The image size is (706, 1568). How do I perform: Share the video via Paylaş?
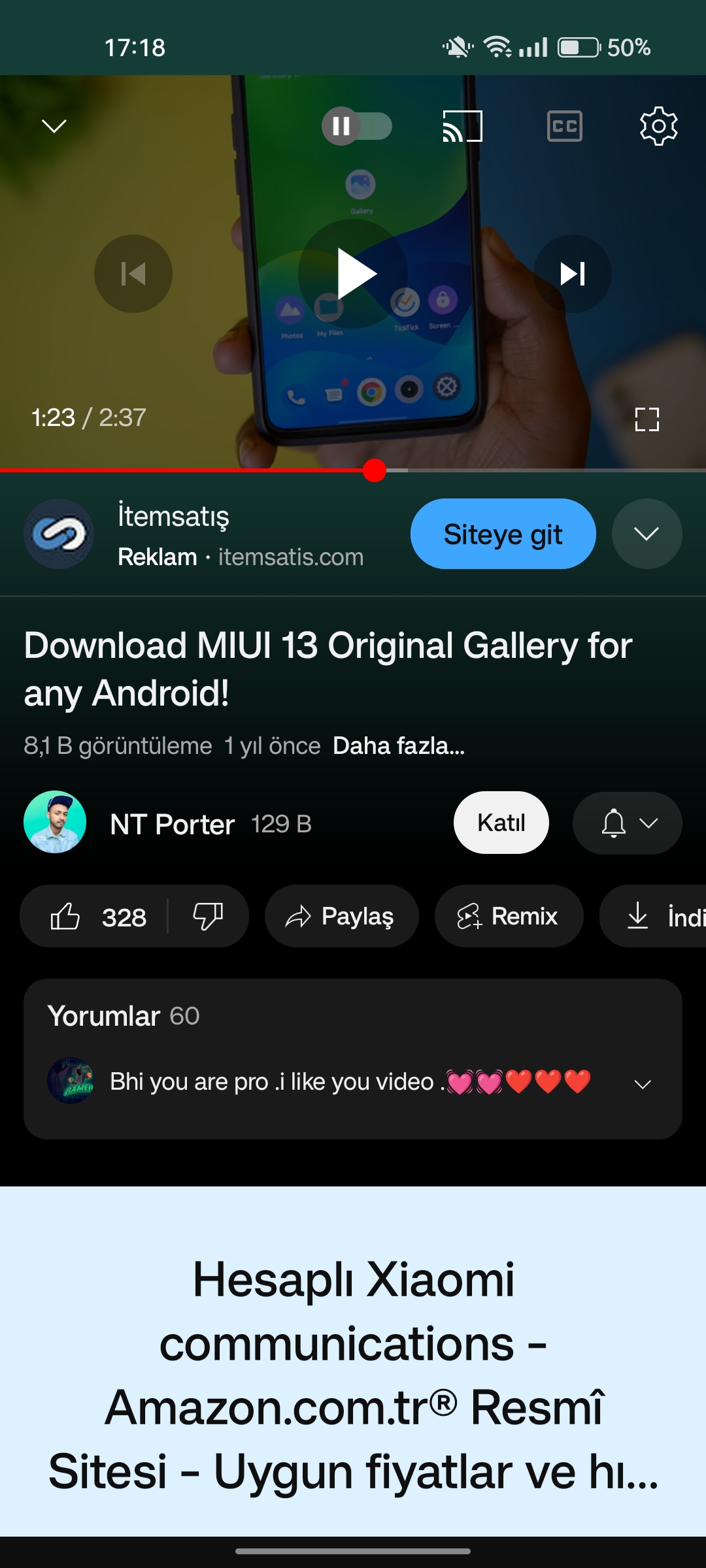tap(341, 916)
